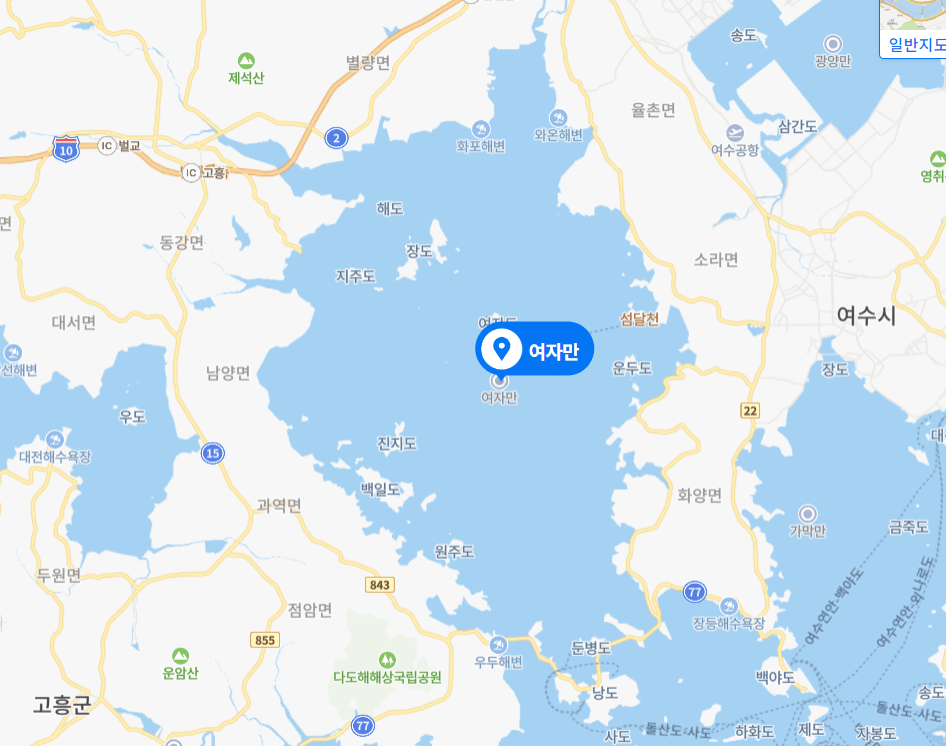Select the 다도해해상국립공원 park marker
The image size is (946, 746).
point(388,659)
